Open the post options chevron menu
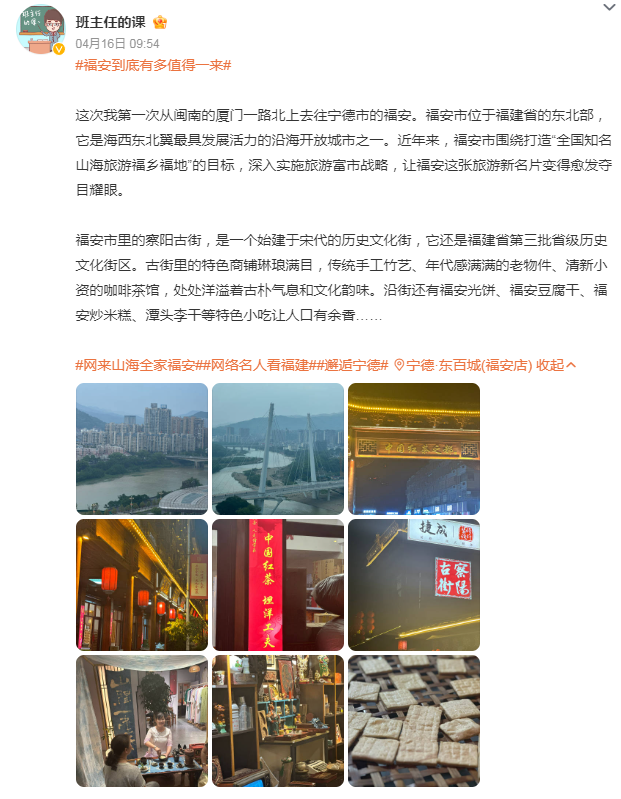This screenshot has width=621, height=799. (608, 8)
